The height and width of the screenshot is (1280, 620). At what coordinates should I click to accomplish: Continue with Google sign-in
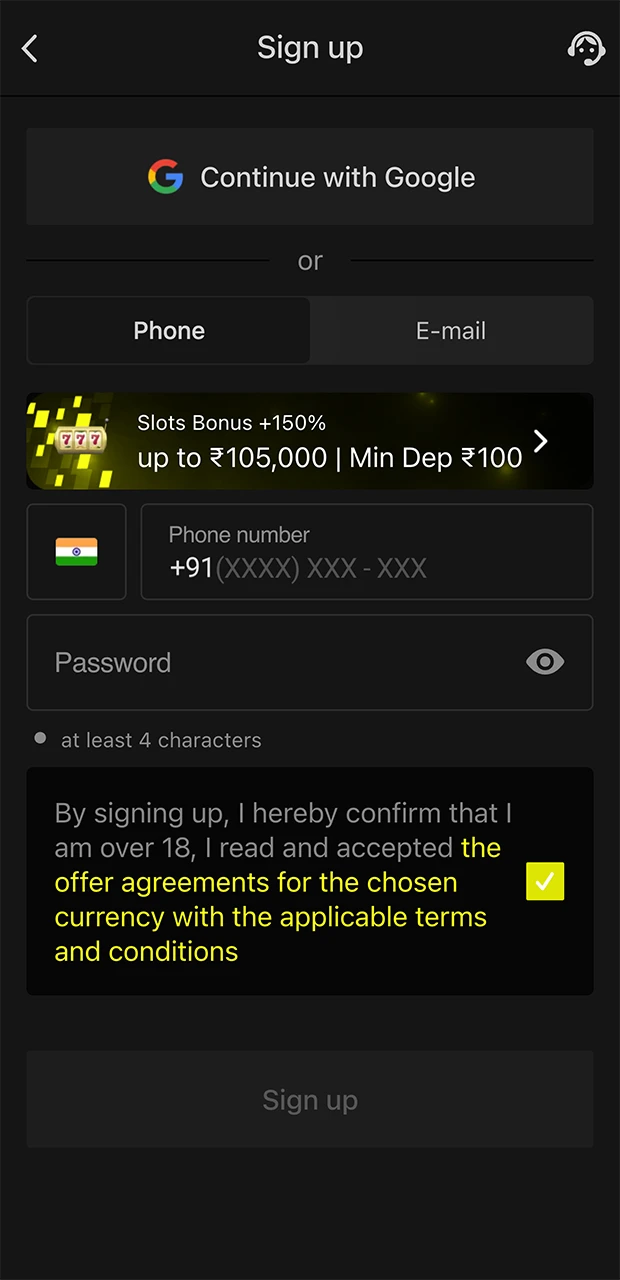coord(310,177)
